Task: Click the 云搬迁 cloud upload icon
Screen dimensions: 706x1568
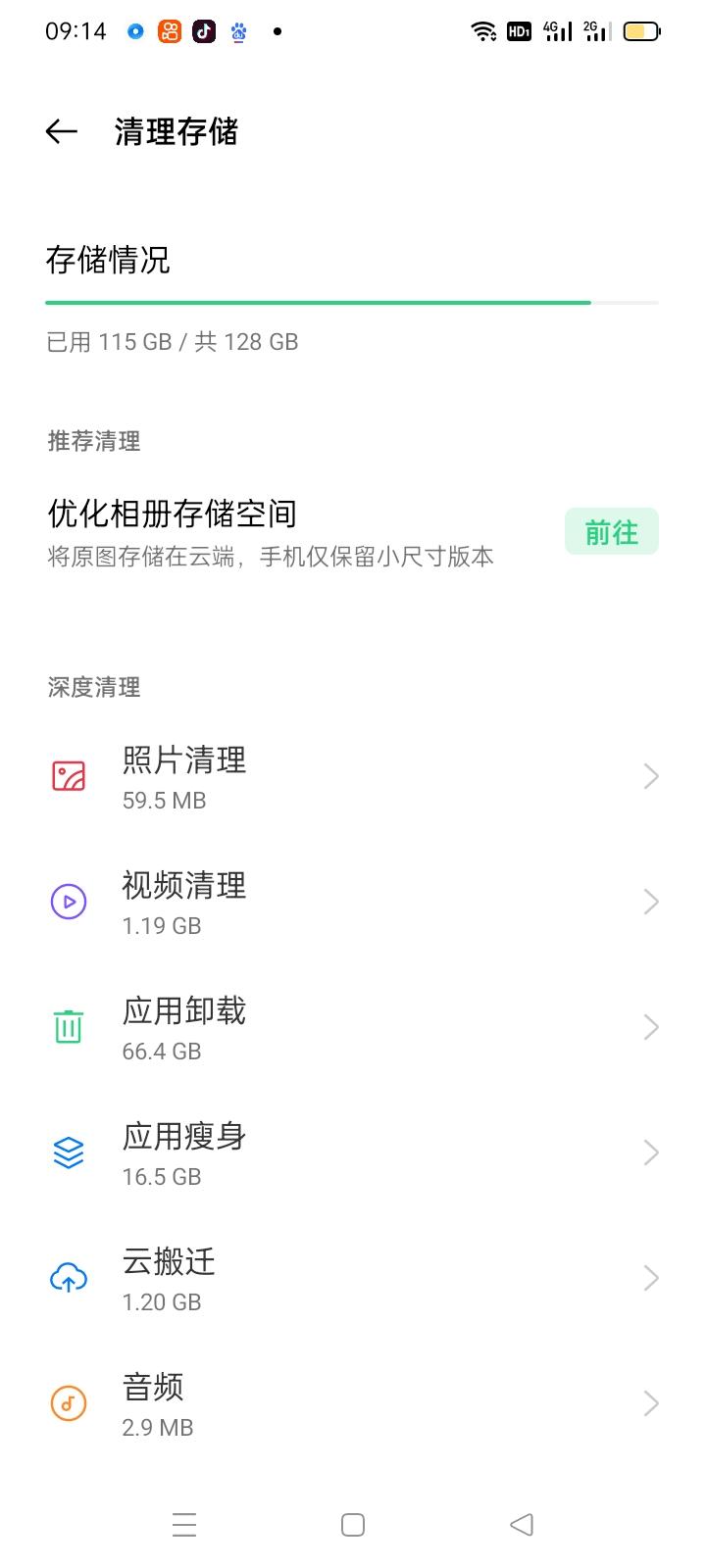Action: coord(67,1277)
